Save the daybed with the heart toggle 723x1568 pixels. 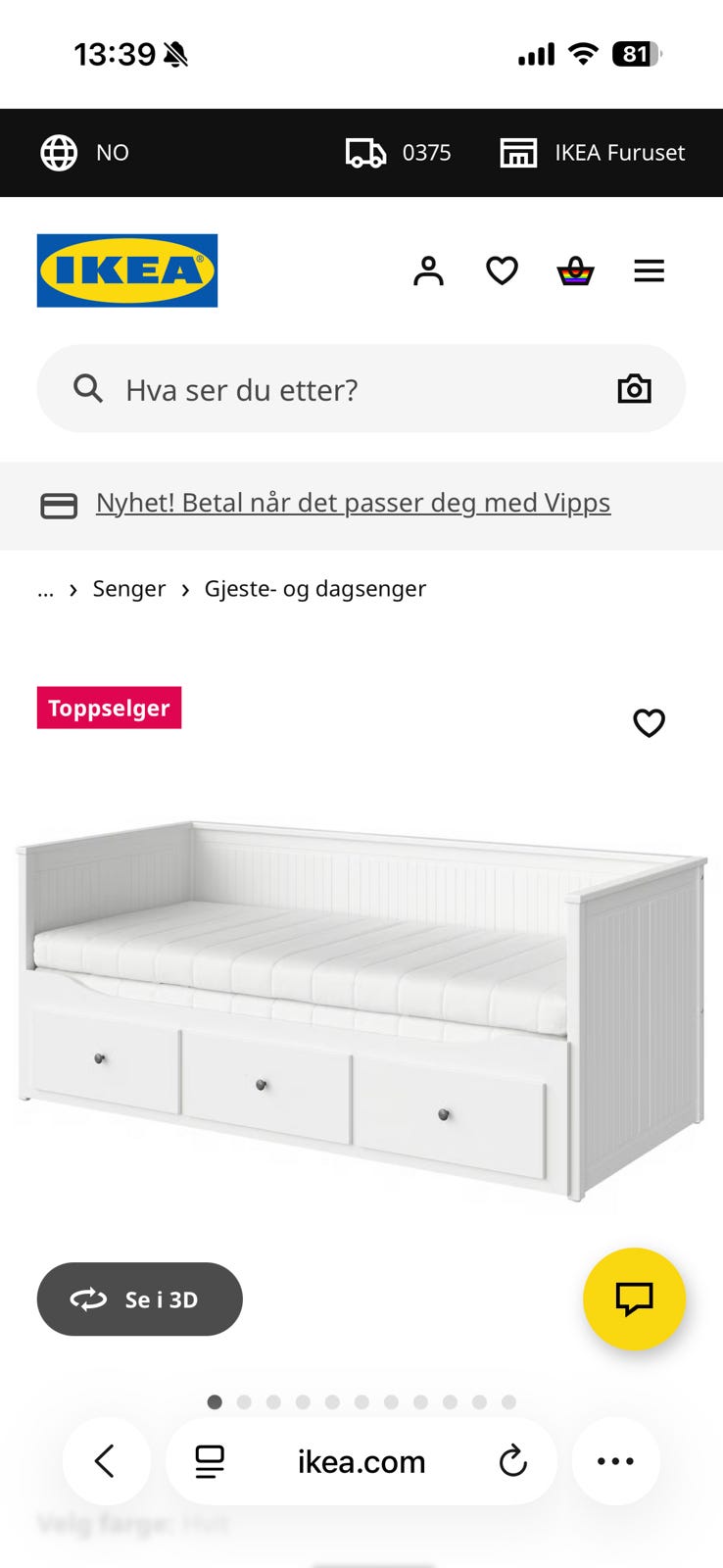[x=649, y=723]
